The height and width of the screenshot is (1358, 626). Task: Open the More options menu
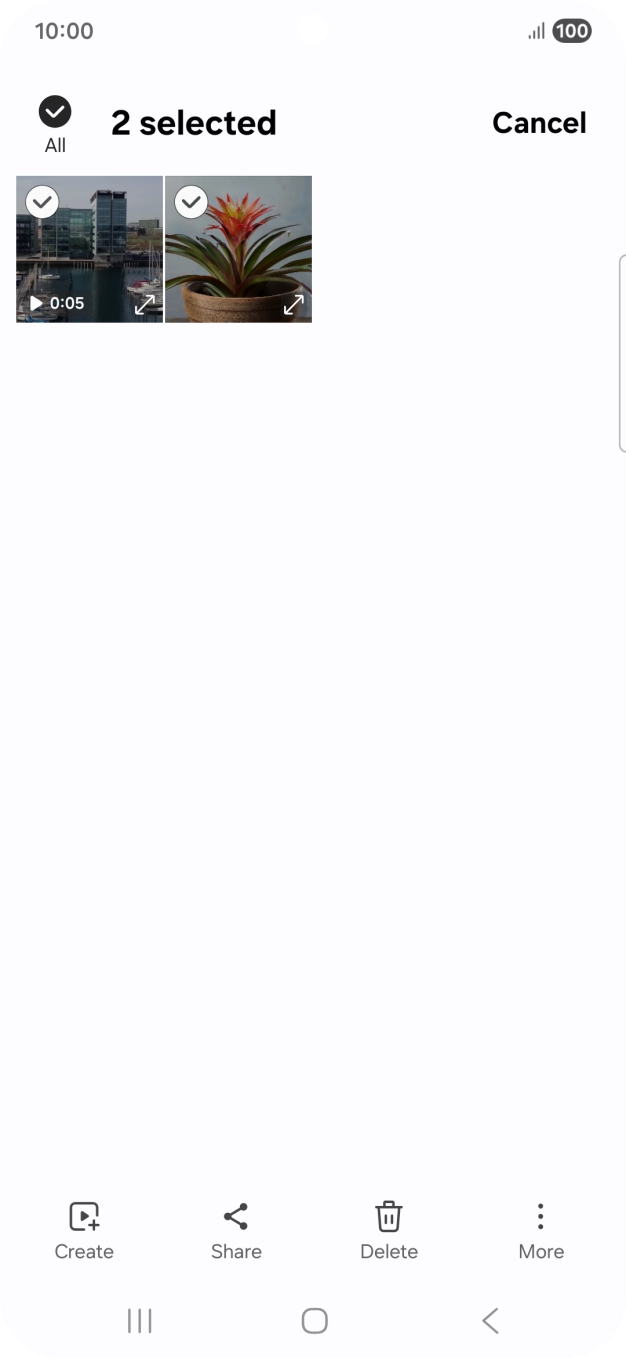pyautogui.click(x=541, y=1231)
